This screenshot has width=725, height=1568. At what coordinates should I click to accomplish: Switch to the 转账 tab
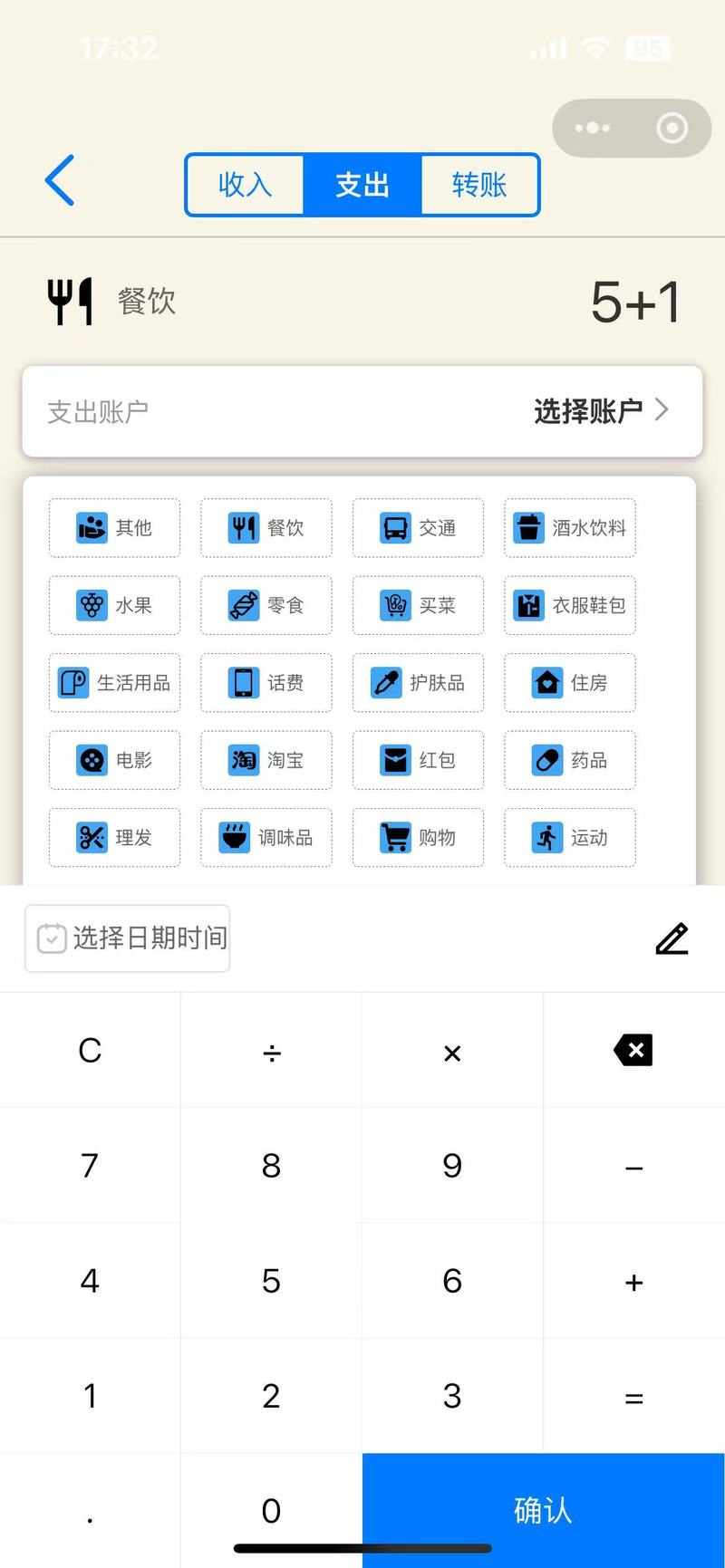(x=479, y=185)
